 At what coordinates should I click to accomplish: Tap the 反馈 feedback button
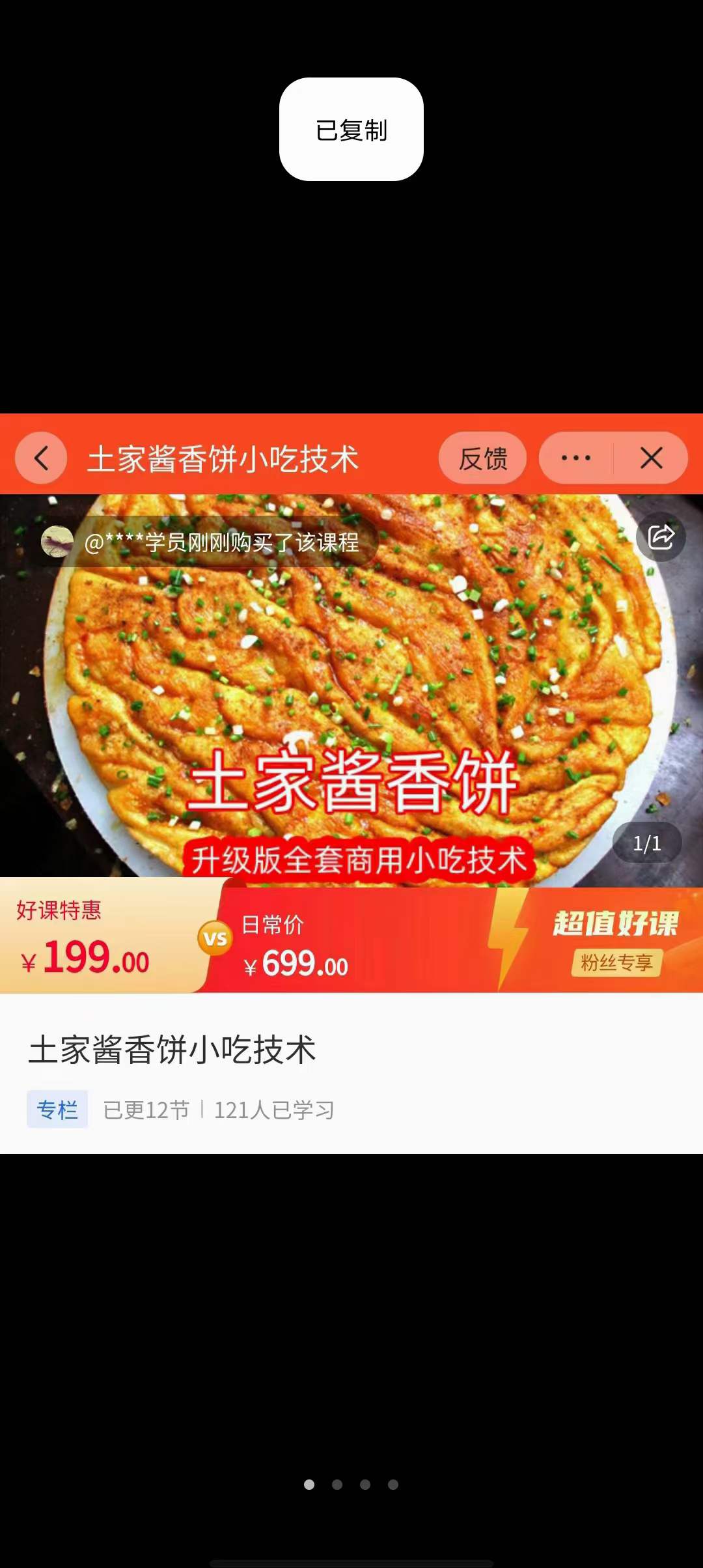(x=482, y=458)
